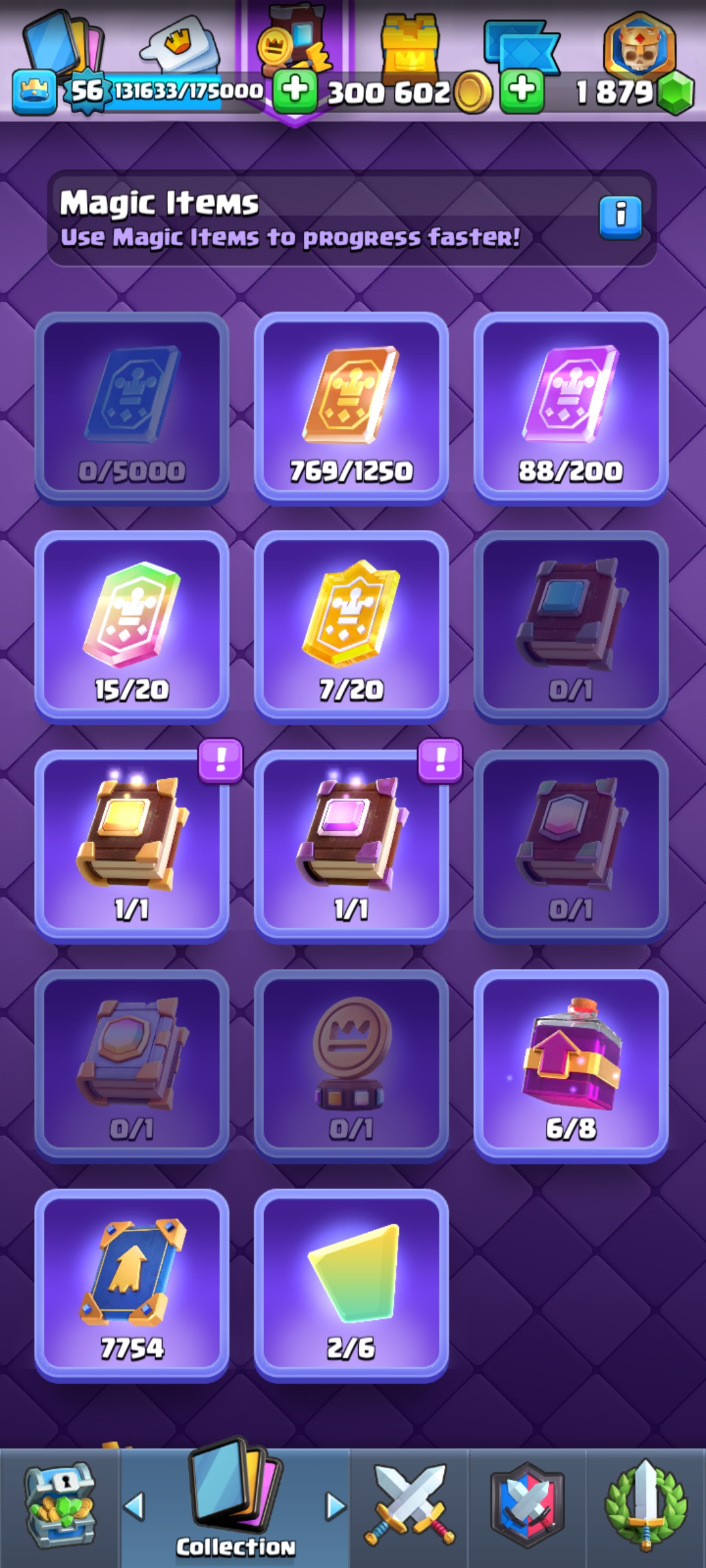
Task: Open the 88/200 purple wild card
Action: point(571,407)
